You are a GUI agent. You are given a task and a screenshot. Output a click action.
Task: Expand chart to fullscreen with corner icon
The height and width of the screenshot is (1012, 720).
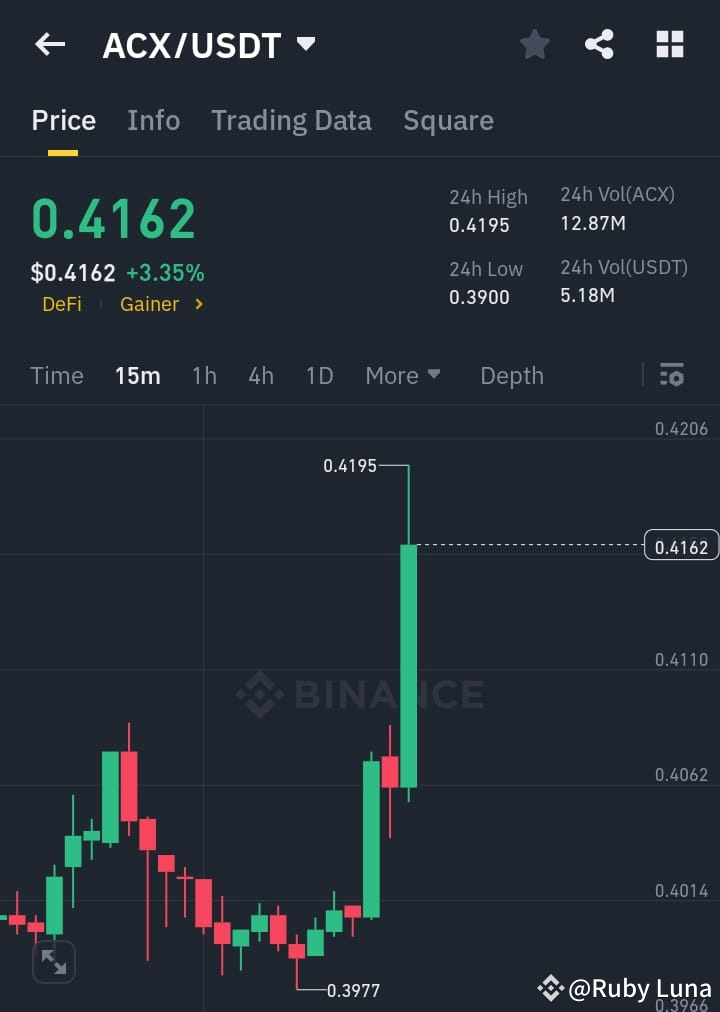pyautogui.click(x=53, y=961)
